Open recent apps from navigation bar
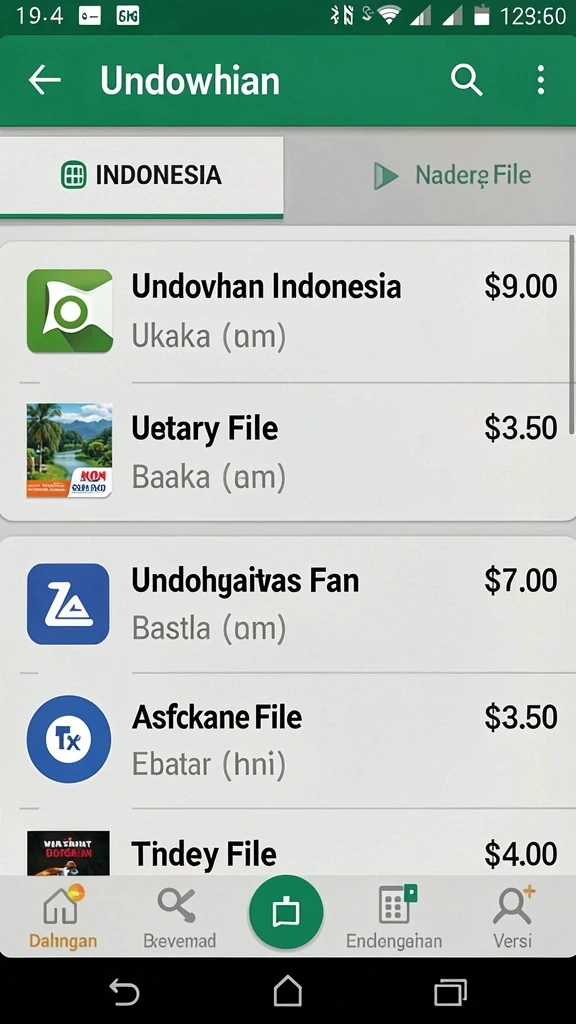The image size is (576, 1024). coord(451,993)
